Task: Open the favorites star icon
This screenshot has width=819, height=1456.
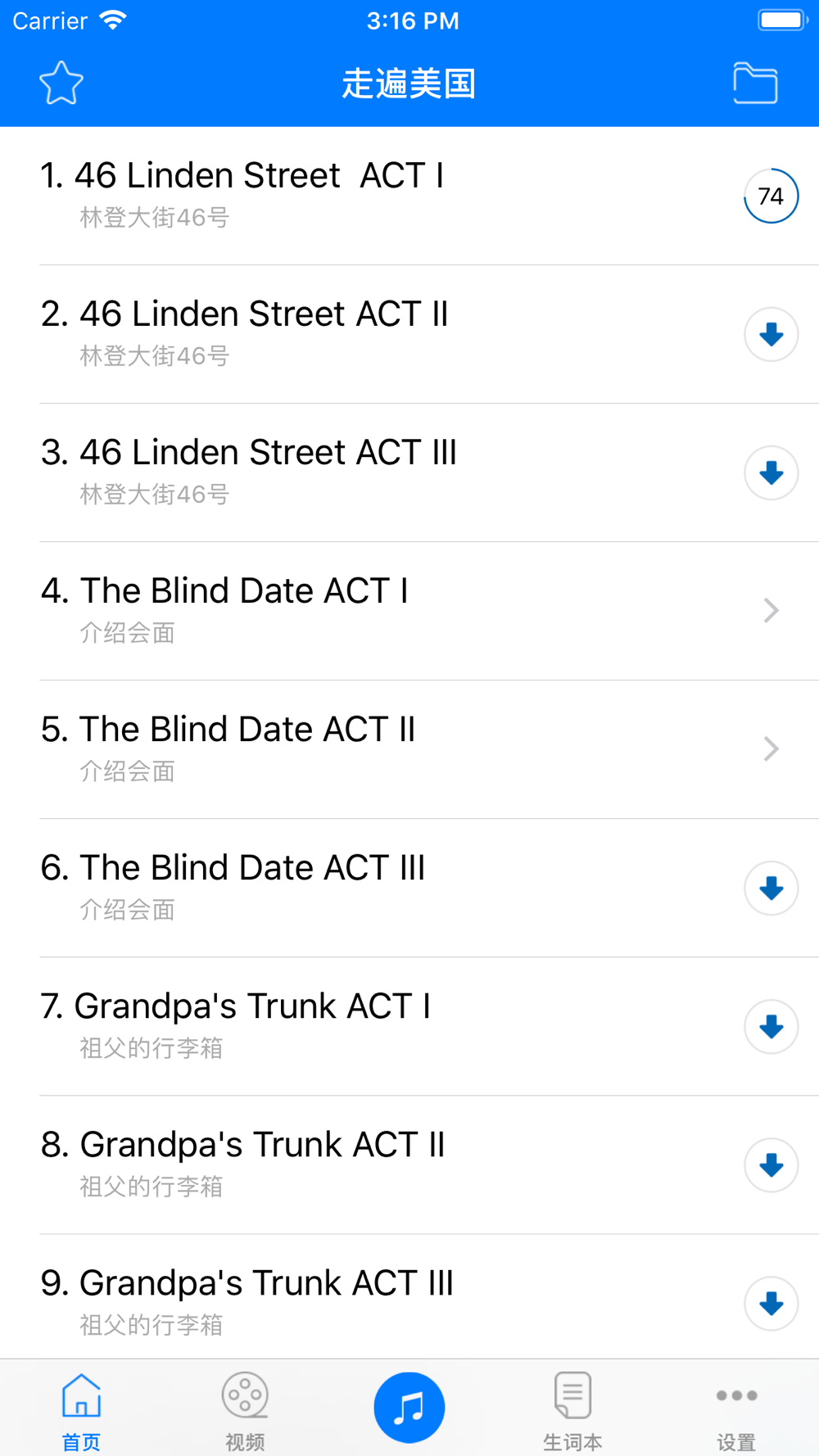Action: click(61, 83)
